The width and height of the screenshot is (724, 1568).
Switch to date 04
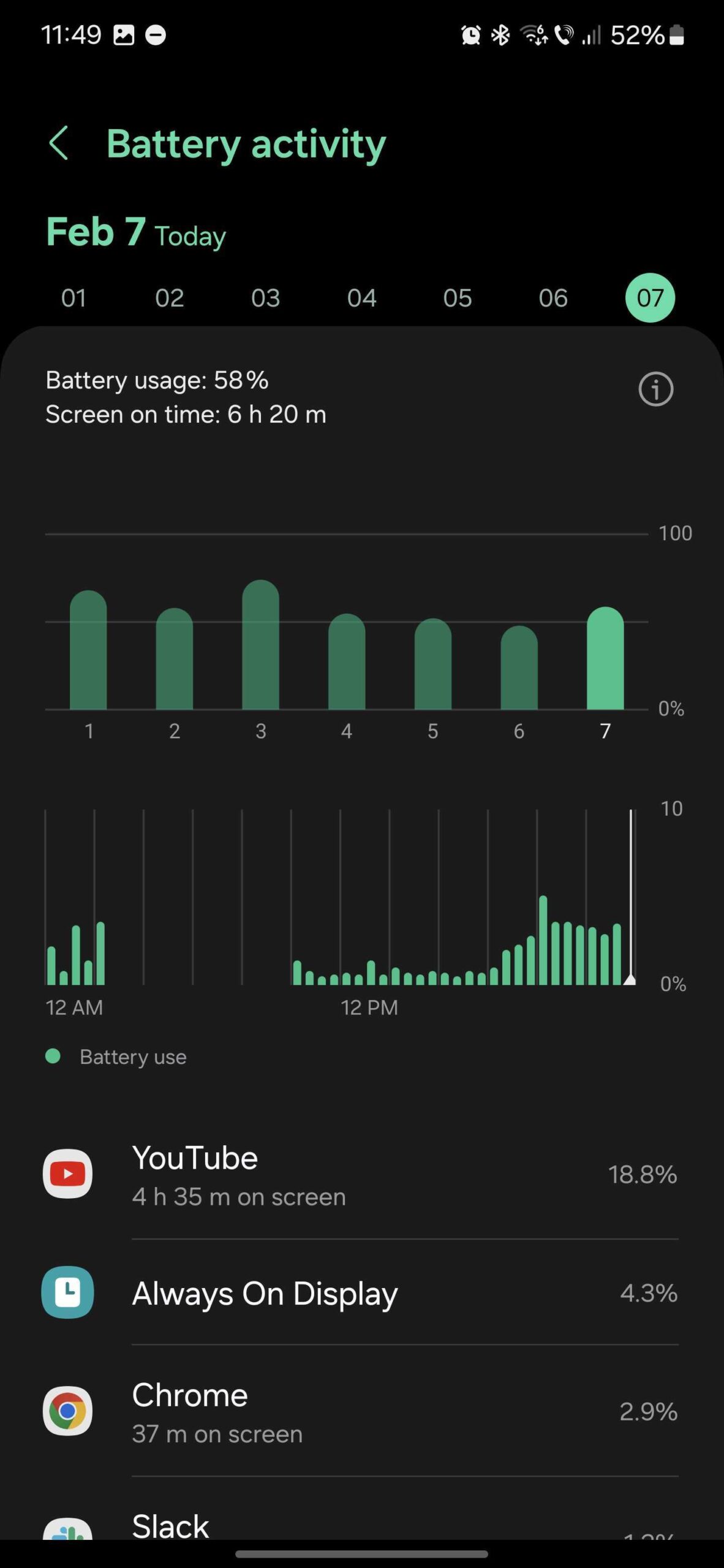pos(361,298)
